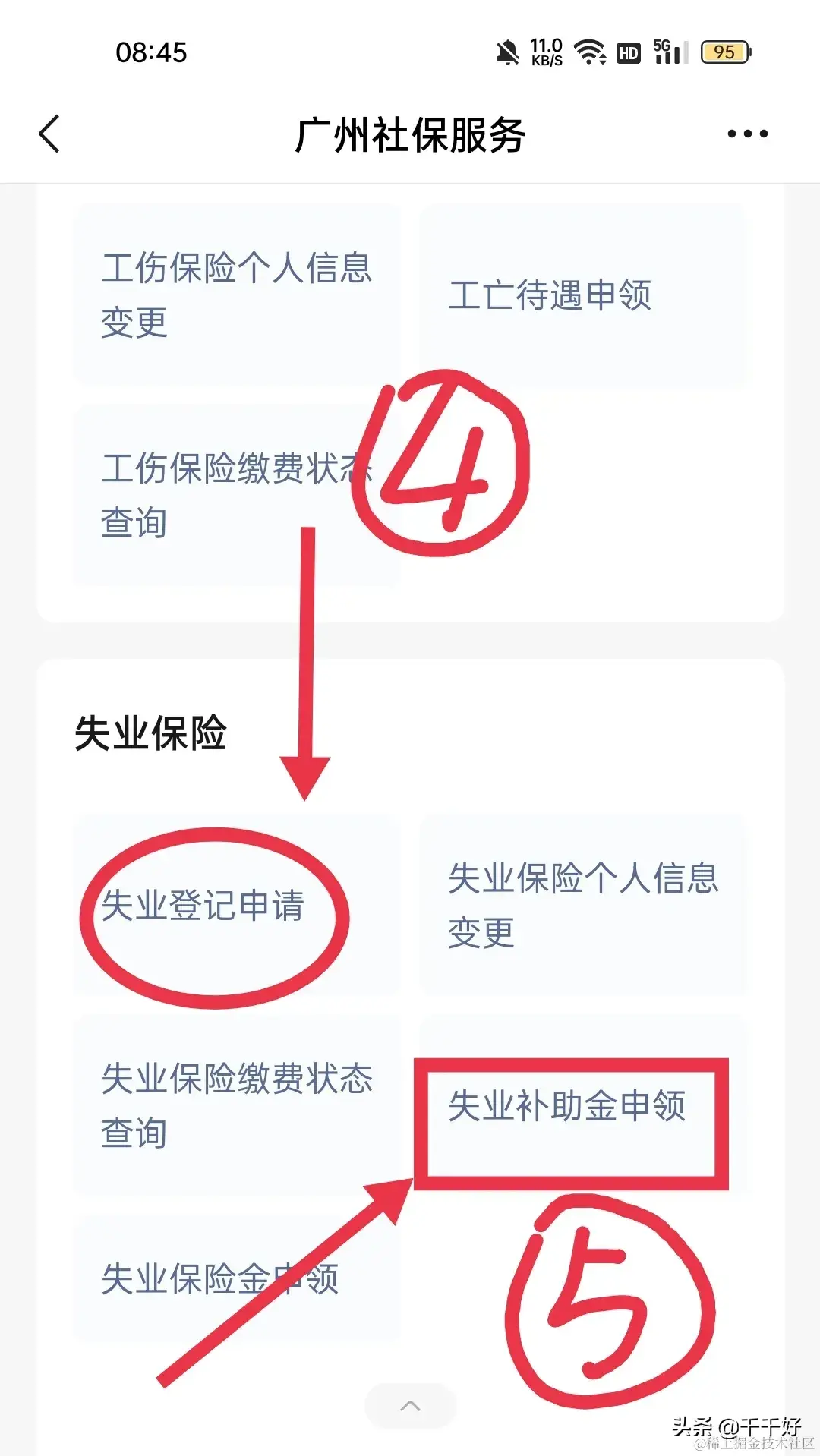Select 工亡待遇申领

(582, 295)
